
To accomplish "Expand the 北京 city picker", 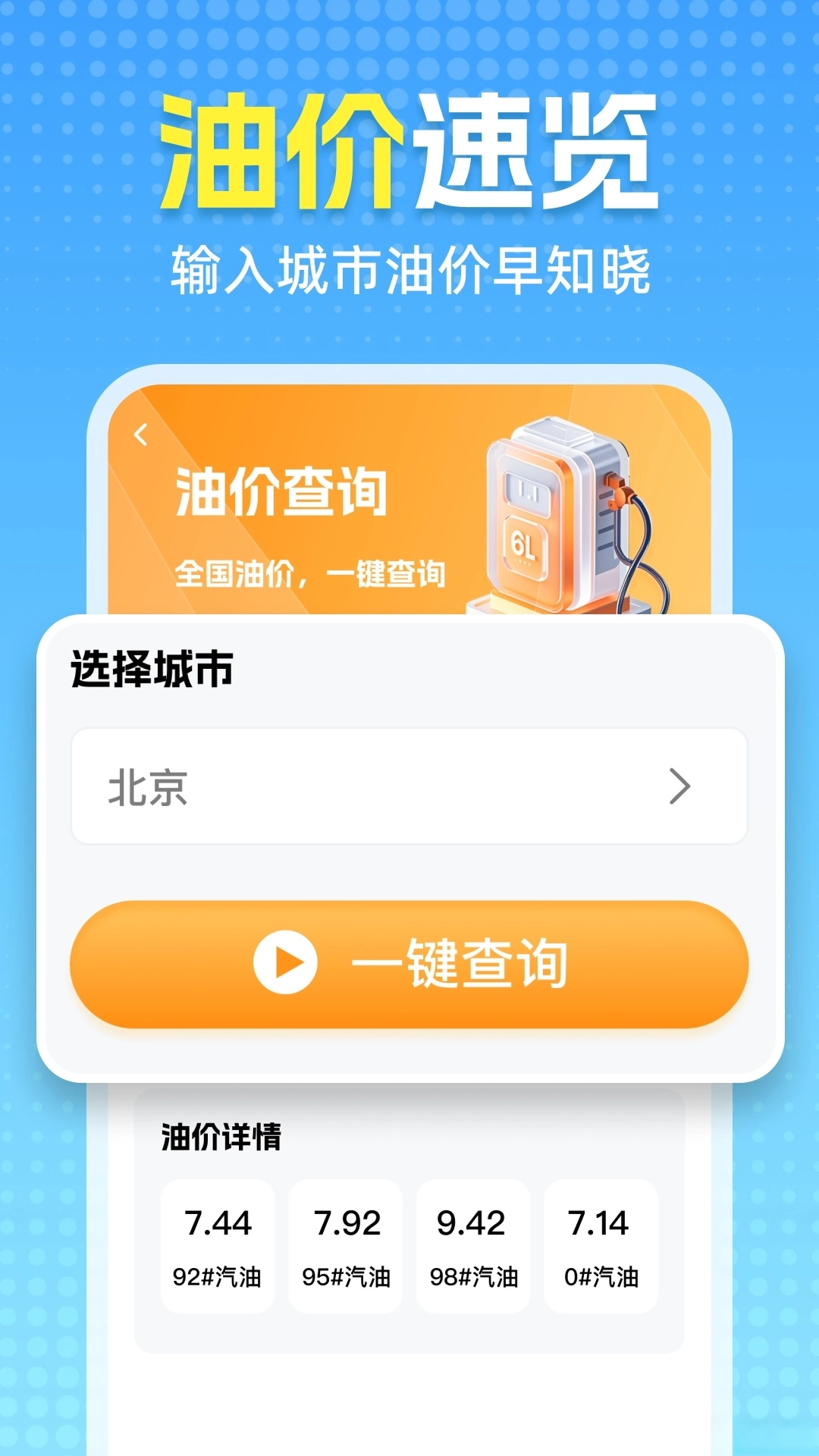I will (x=409, y=785).
